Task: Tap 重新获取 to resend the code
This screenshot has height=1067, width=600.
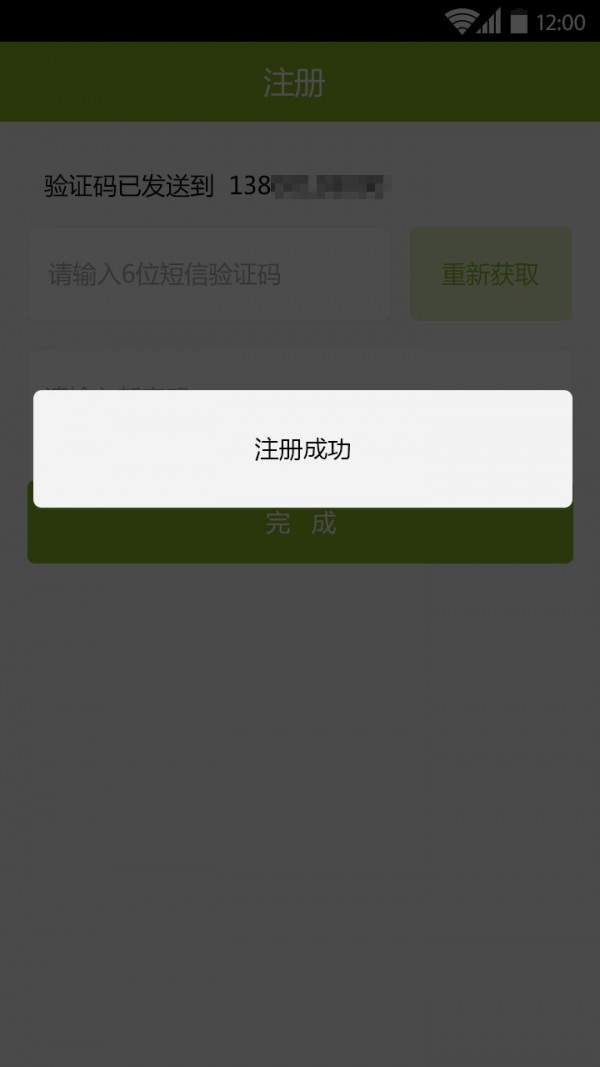Action: (490, 274)
